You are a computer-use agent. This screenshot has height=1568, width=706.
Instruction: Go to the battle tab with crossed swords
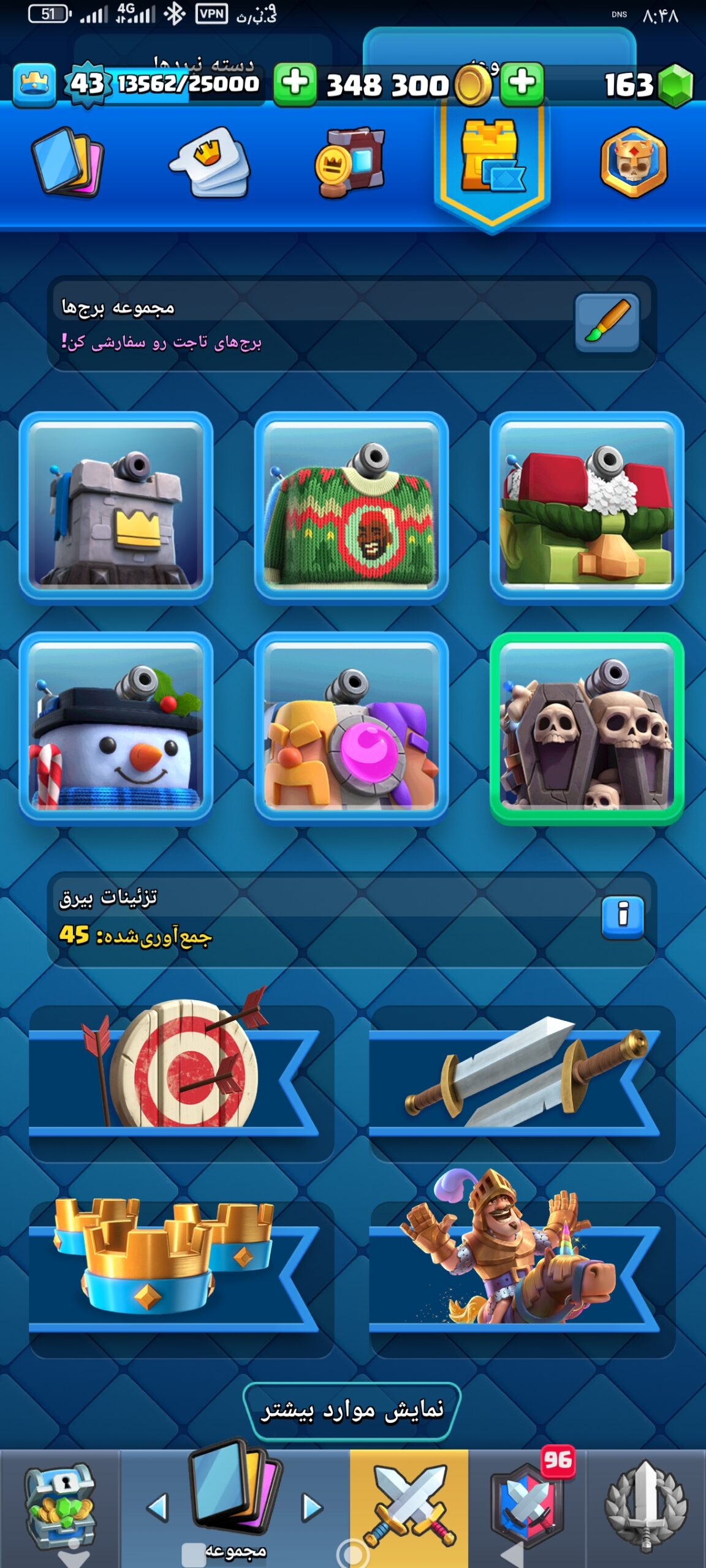tap(409, 1507)
